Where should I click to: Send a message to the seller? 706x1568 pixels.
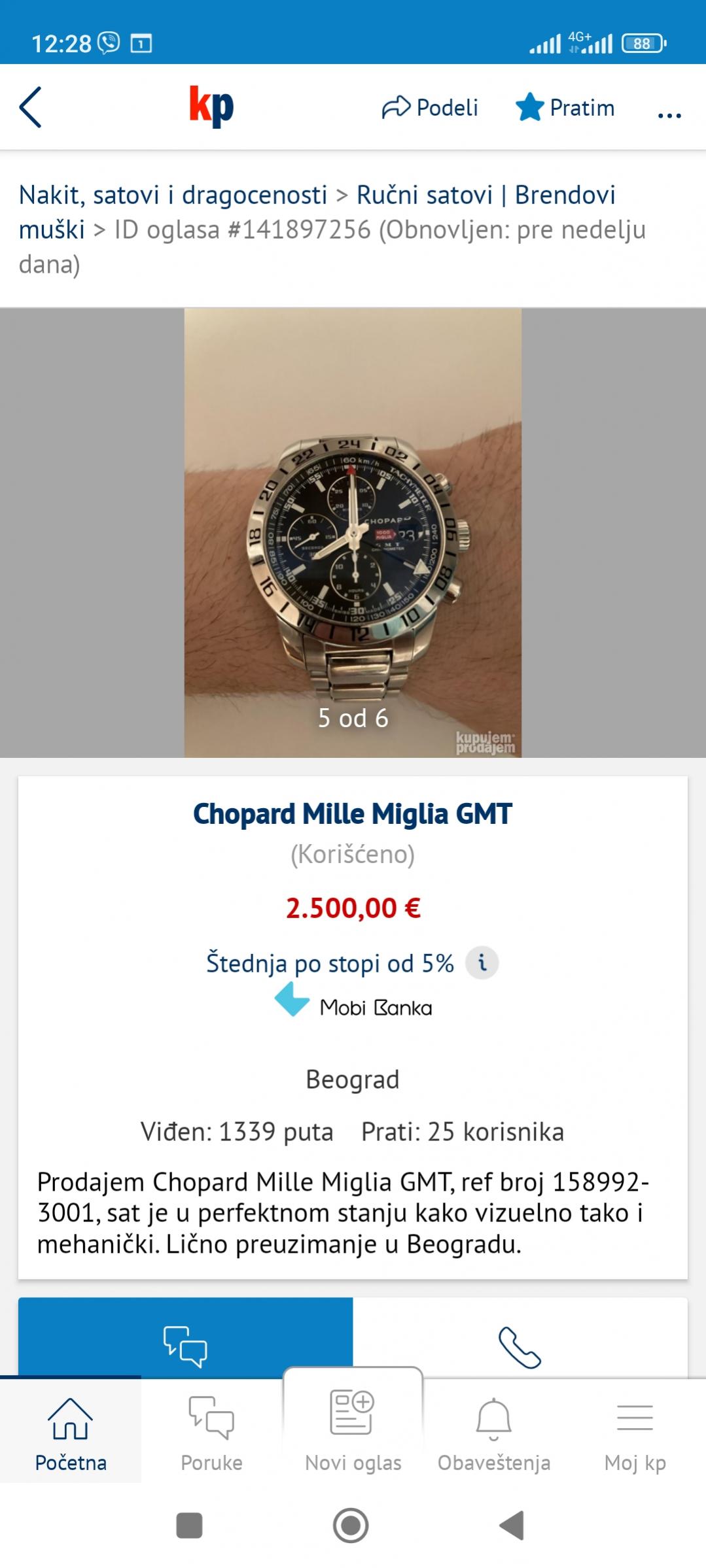click(185, 1346)
